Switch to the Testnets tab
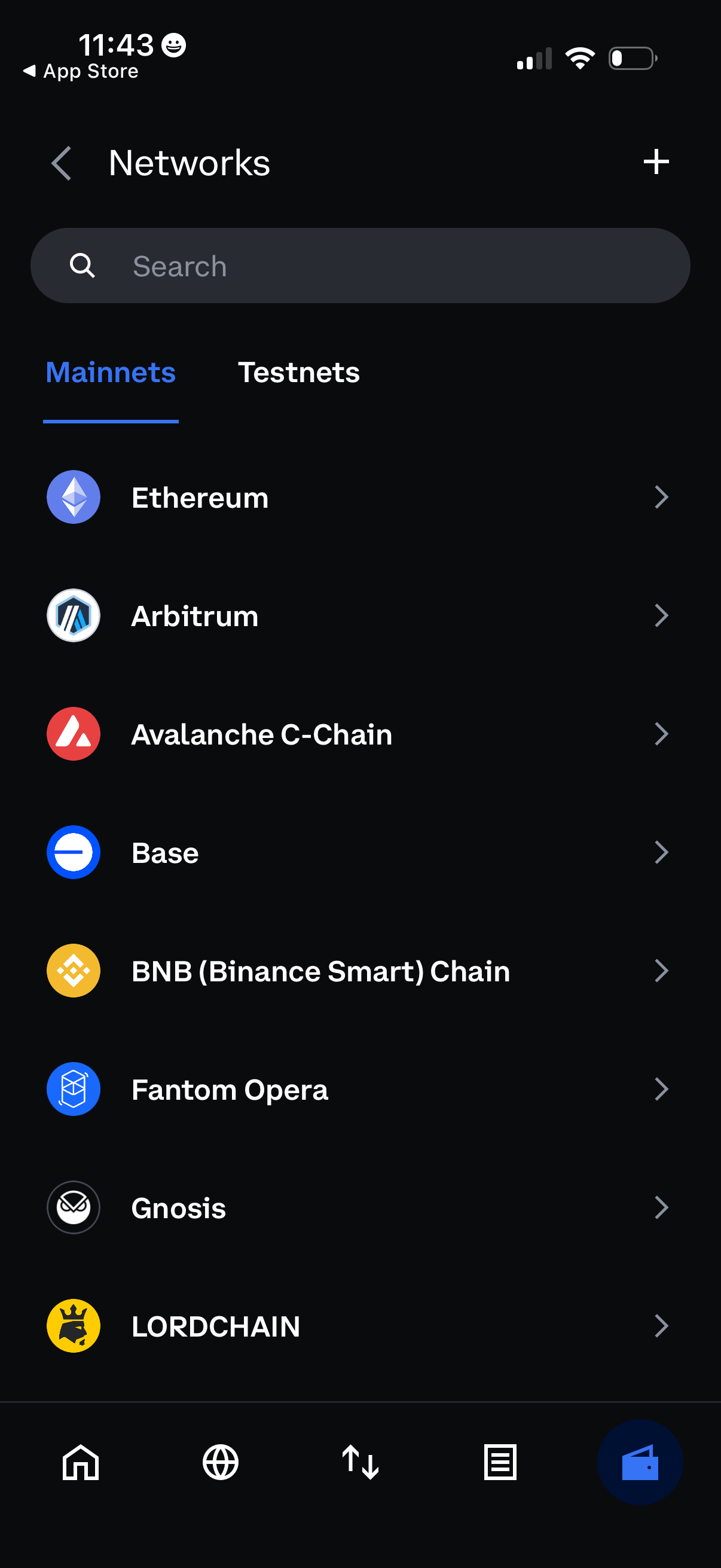This screenshot has height=1568, width=721. (x=299, y=372)
